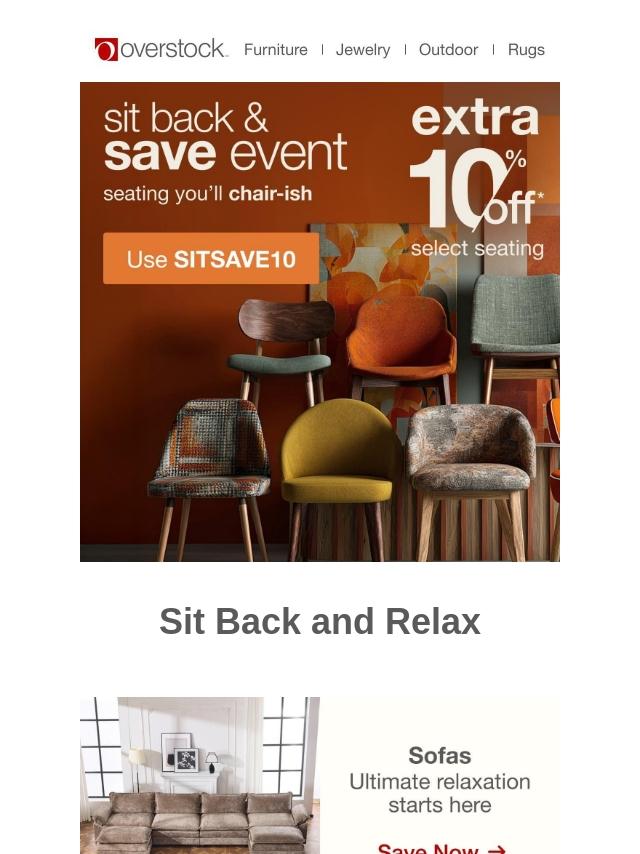Open the Furniture category link
Viewport: 640px width, 854px height.
point(275,49)
